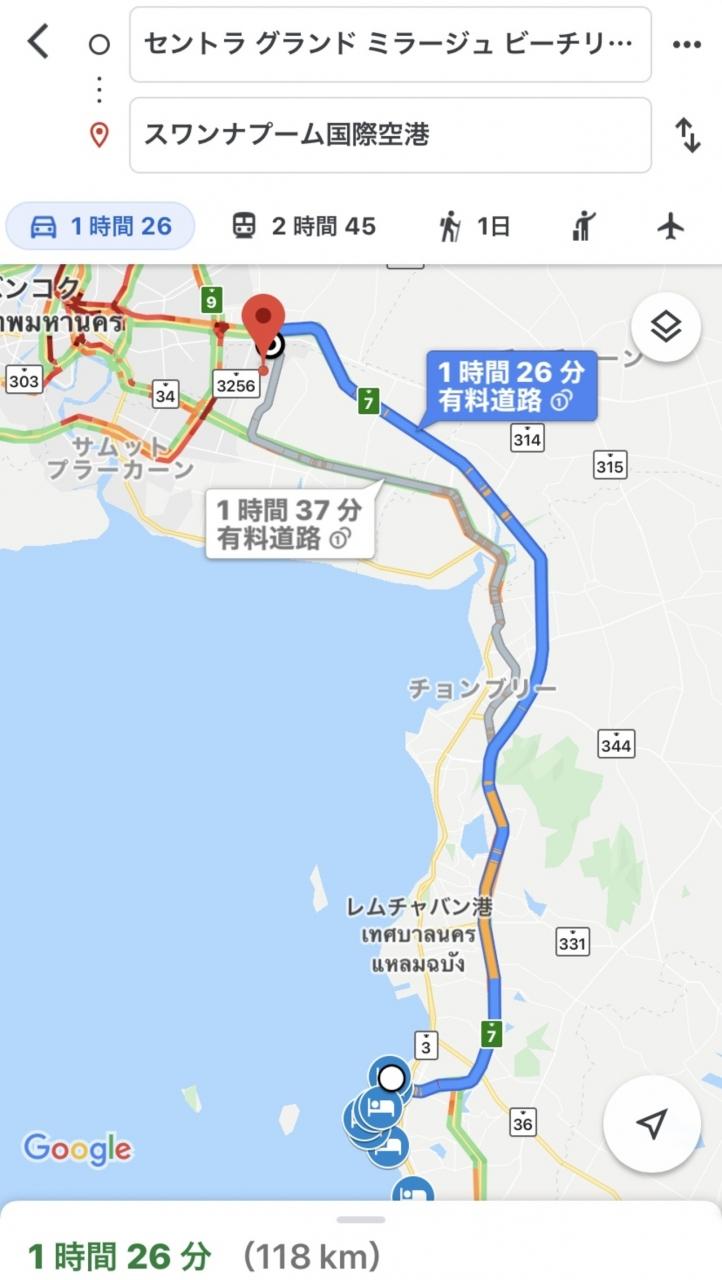Switch to the ride-hailing tab
Viewport: 722px width, 1280px height.
[584, 227]
